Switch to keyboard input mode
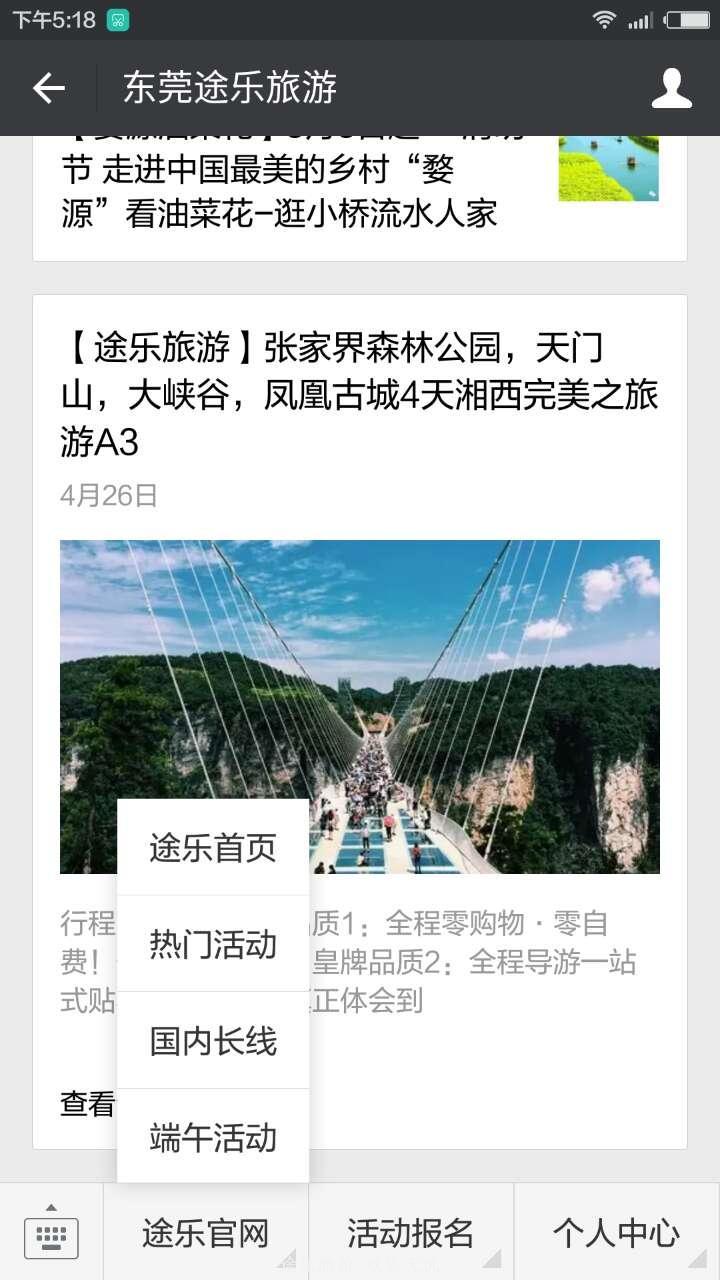This screenshot has height=1280, width=720. point(51,1232)
